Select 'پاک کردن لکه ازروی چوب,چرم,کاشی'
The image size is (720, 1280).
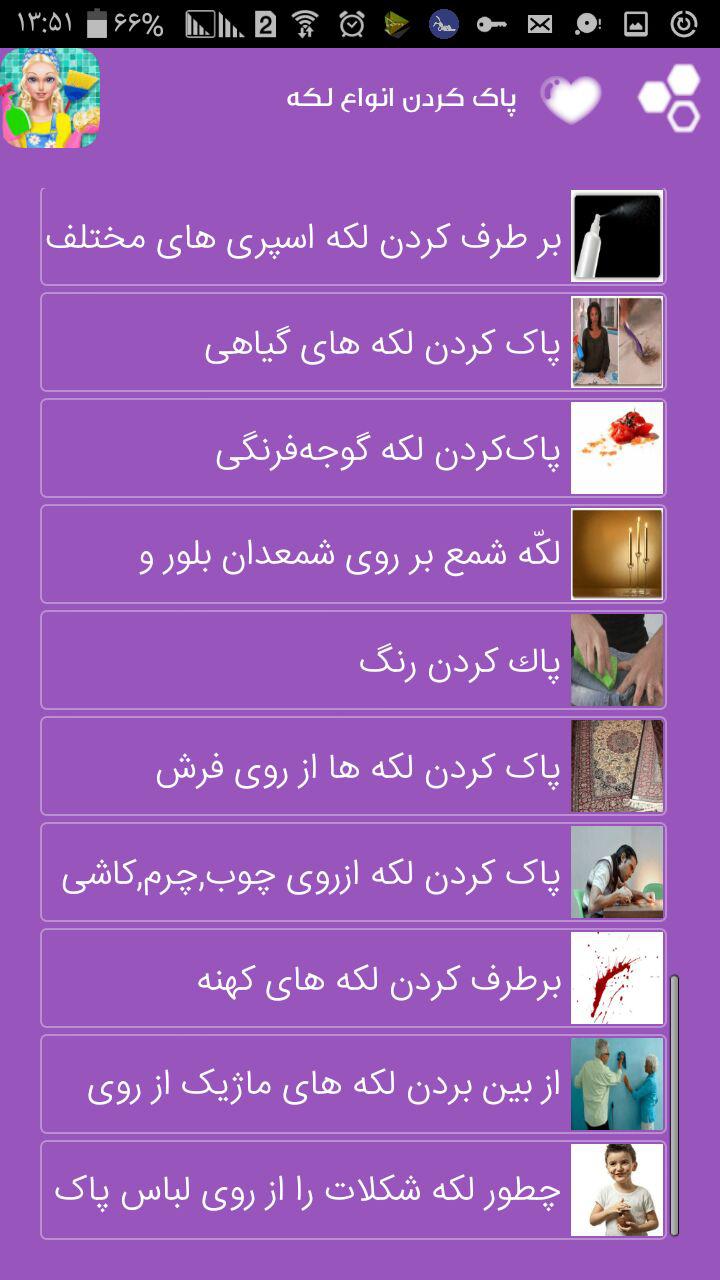point(353,873)
